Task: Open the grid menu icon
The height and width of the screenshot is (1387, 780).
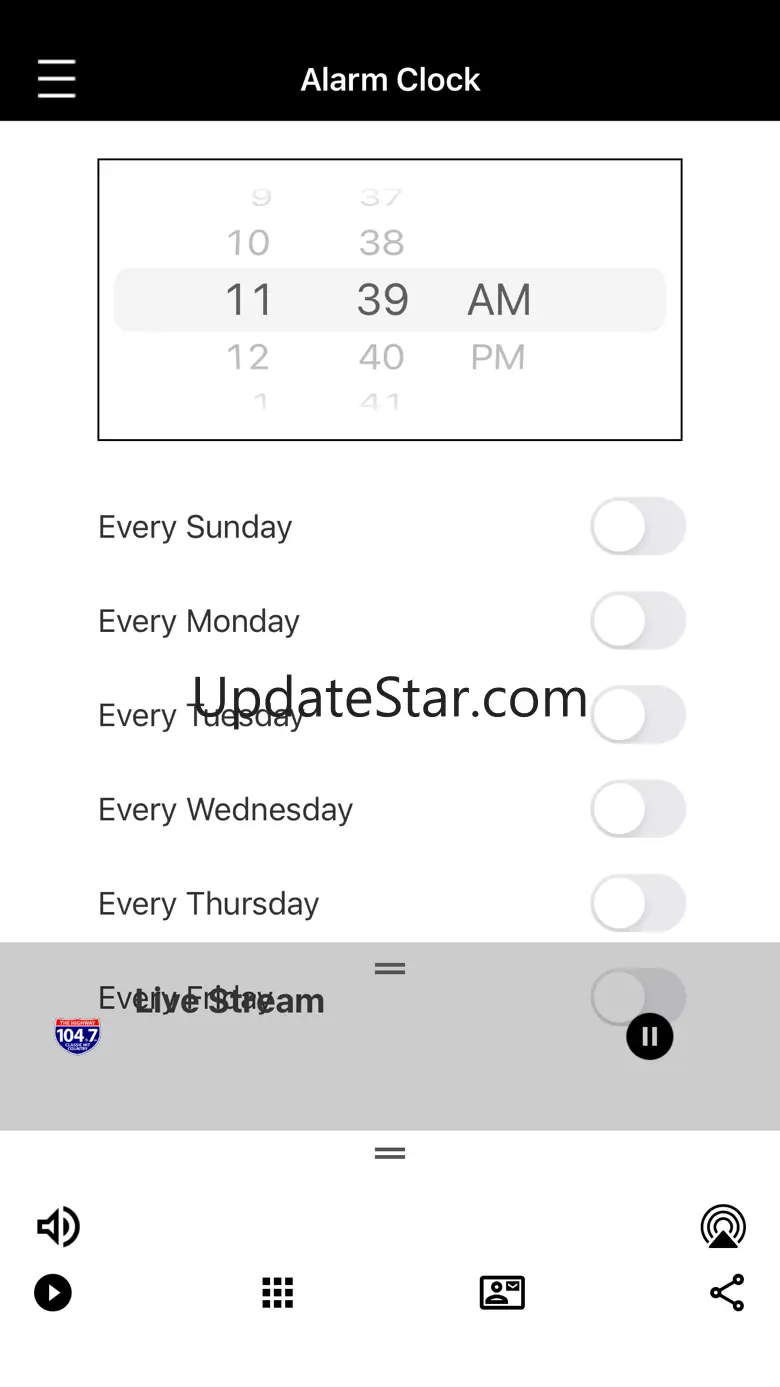Action: pos(278,1292)
